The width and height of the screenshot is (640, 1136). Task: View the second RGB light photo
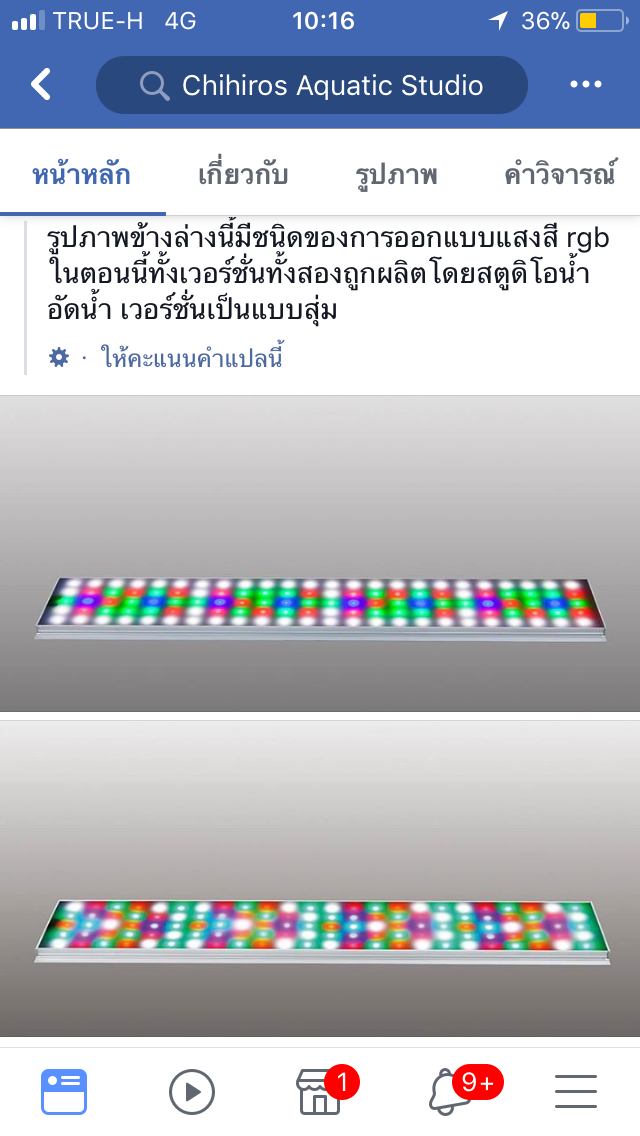[320, 878]
